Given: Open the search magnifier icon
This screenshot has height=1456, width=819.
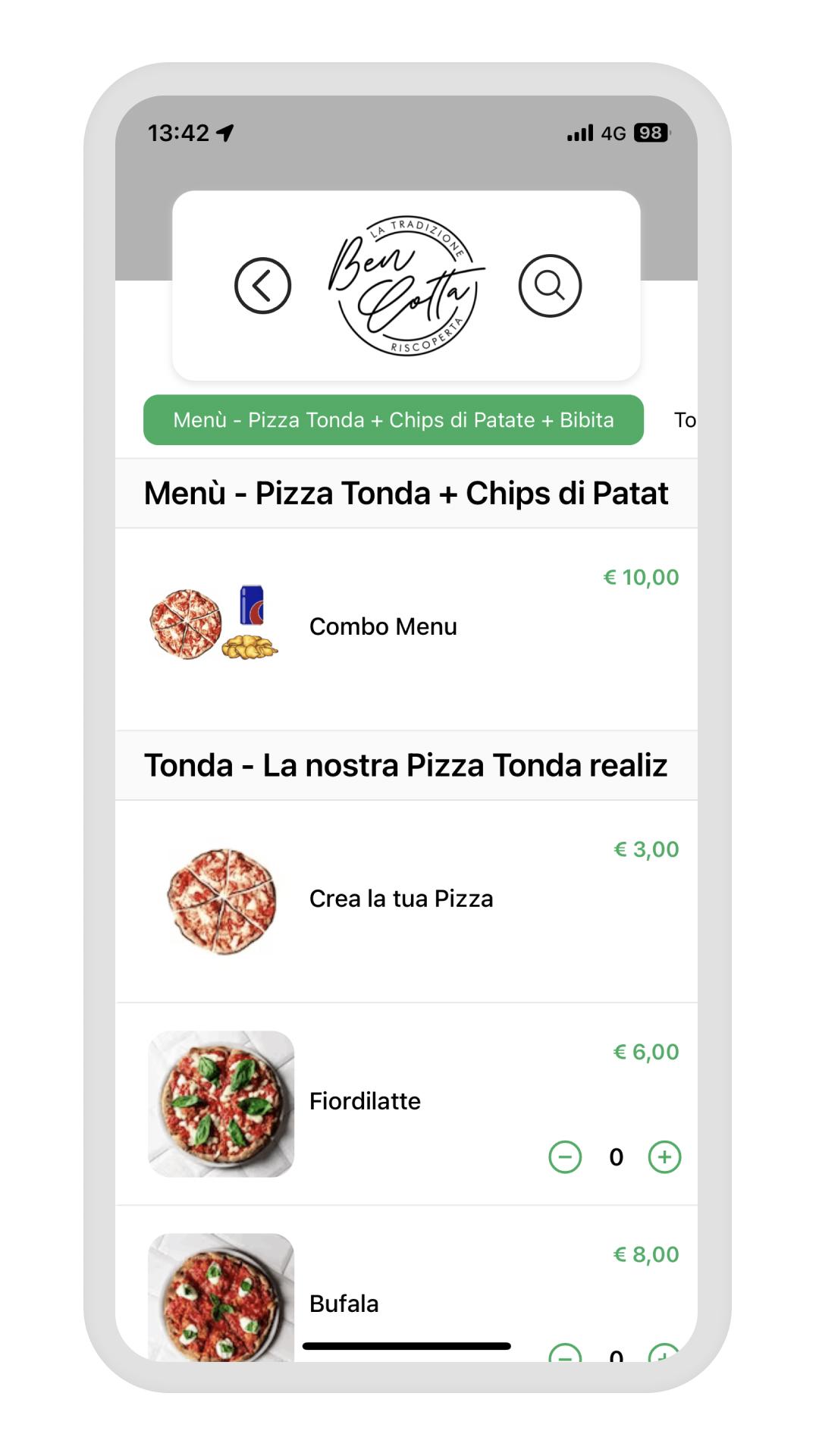Looking at the screenshot, I should click(550, 286).
